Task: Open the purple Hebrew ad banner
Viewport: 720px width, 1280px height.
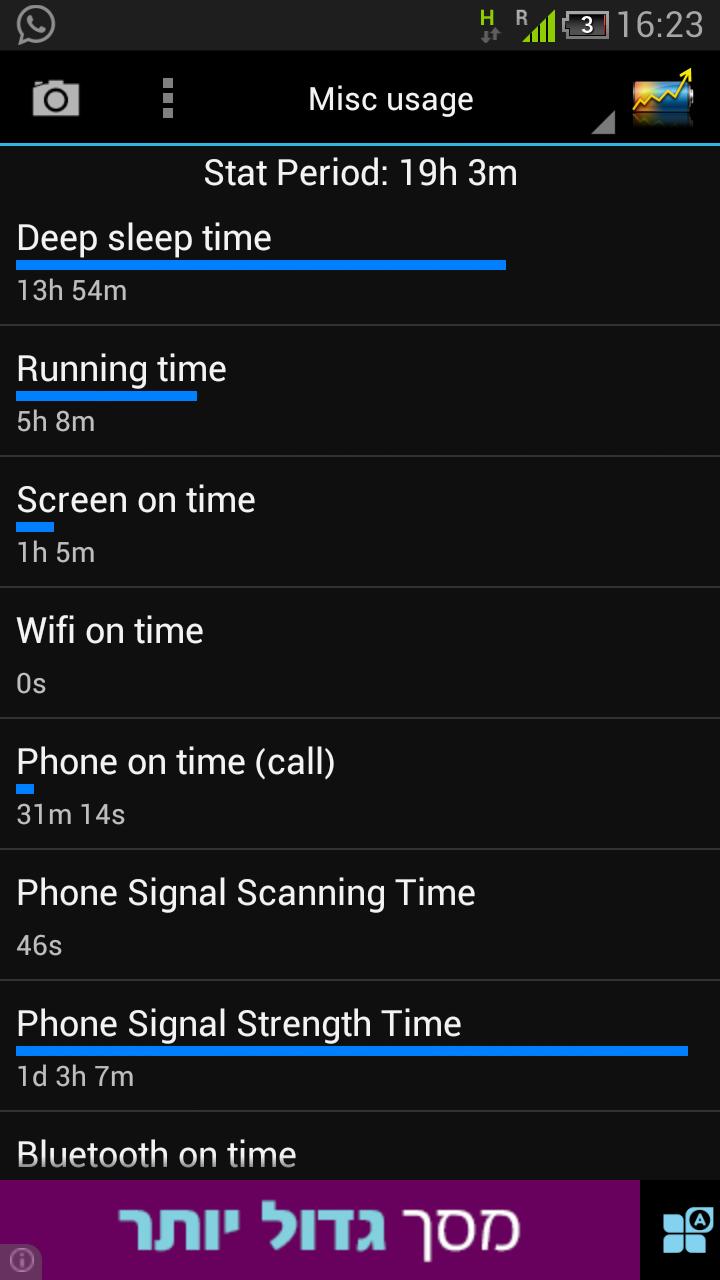Action: pyautogui.click(x=320, y=1230)
